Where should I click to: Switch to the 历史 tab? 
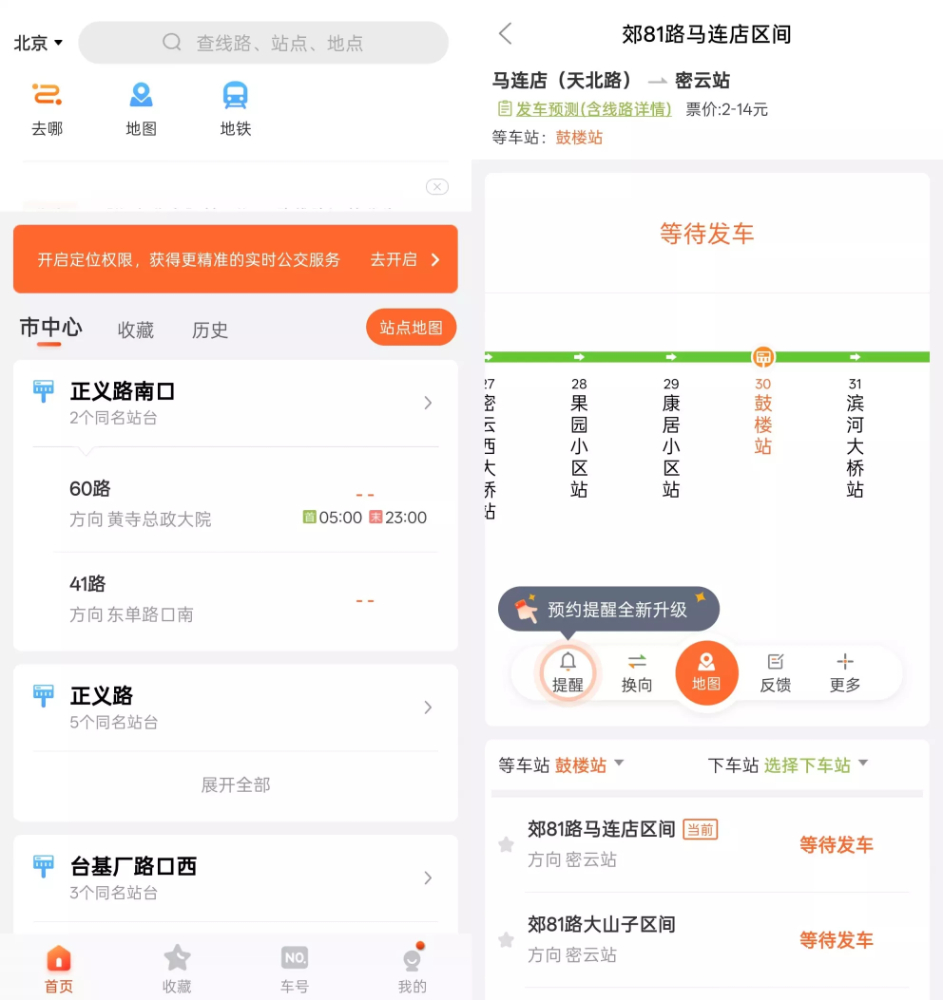210,330
